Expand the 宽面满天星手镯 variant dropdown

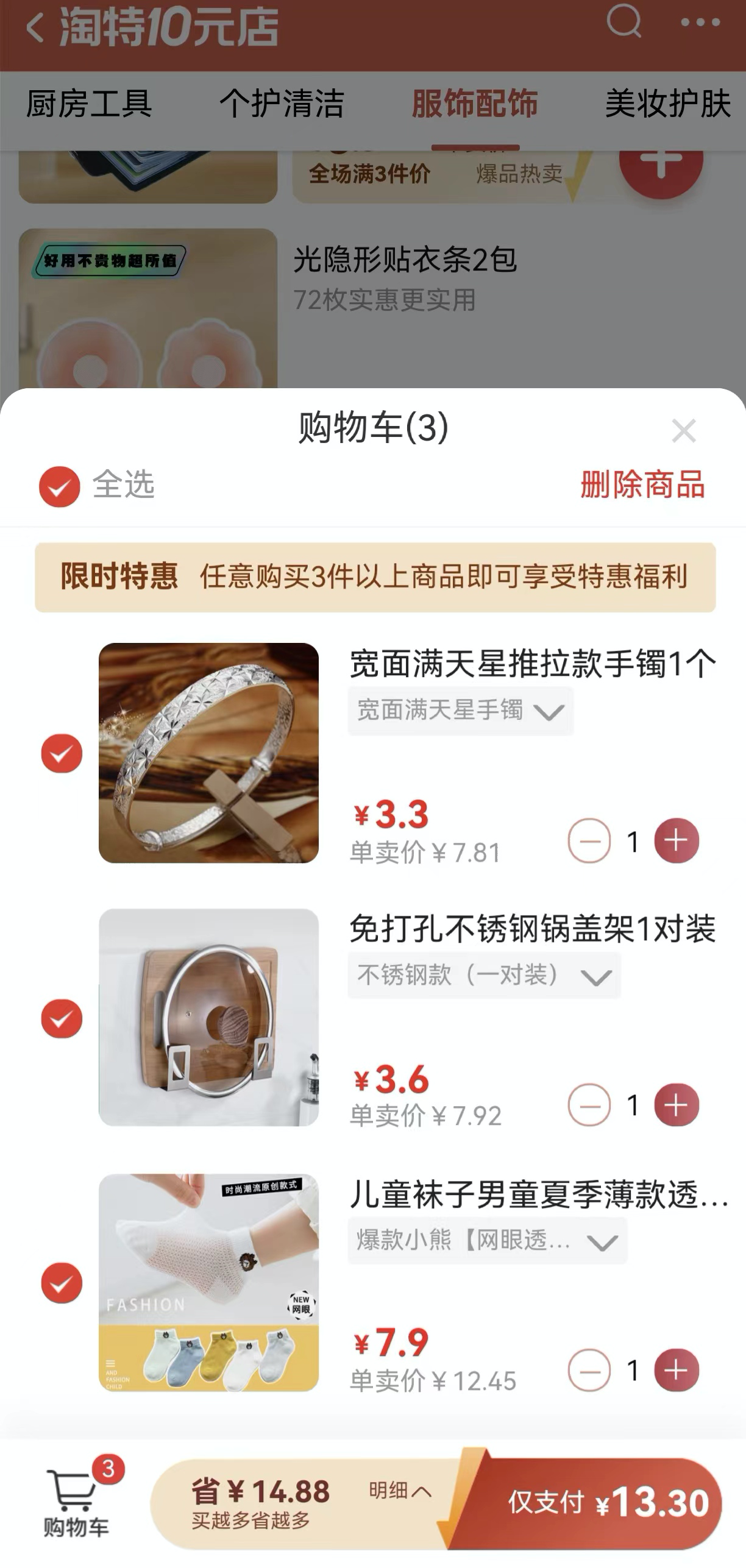pos(460,711)
